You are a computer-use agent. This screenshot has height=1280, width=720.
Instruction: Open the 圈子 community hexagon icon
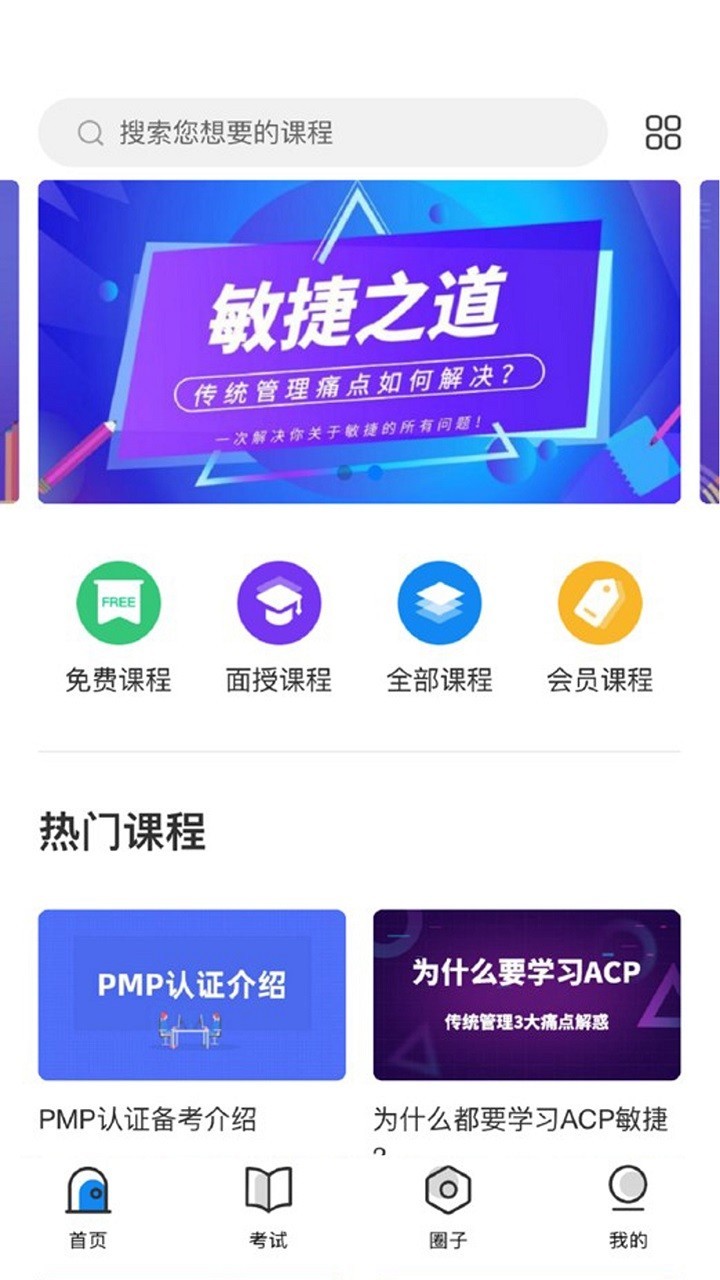coord(448,1189)
